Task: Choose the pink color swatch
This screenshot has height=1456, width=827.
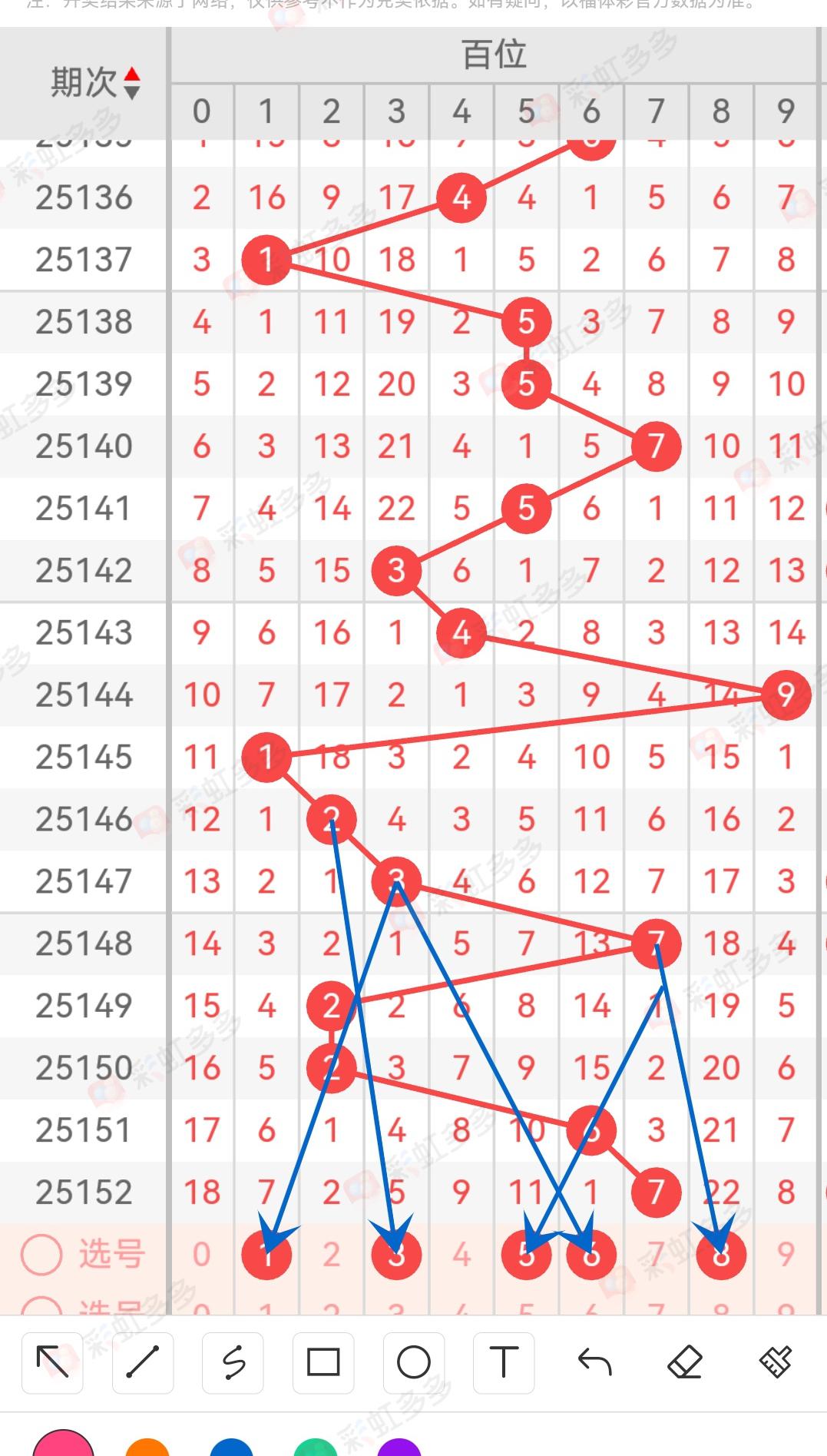Action: coord(63,1446)
